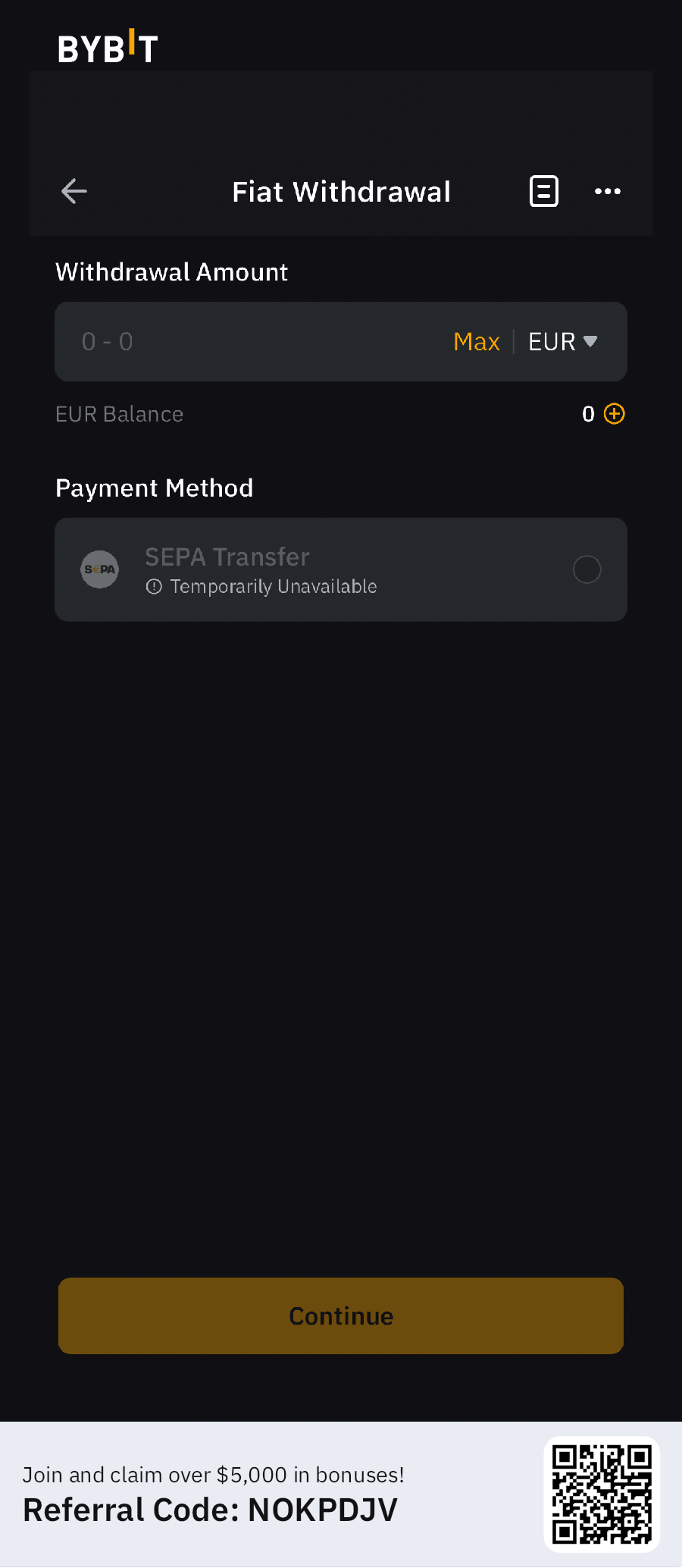This screenshot has width=682, height=1568.
Task: Open the three-dot overflow menu
Action: pyautogui.click(x=608, y=191)
